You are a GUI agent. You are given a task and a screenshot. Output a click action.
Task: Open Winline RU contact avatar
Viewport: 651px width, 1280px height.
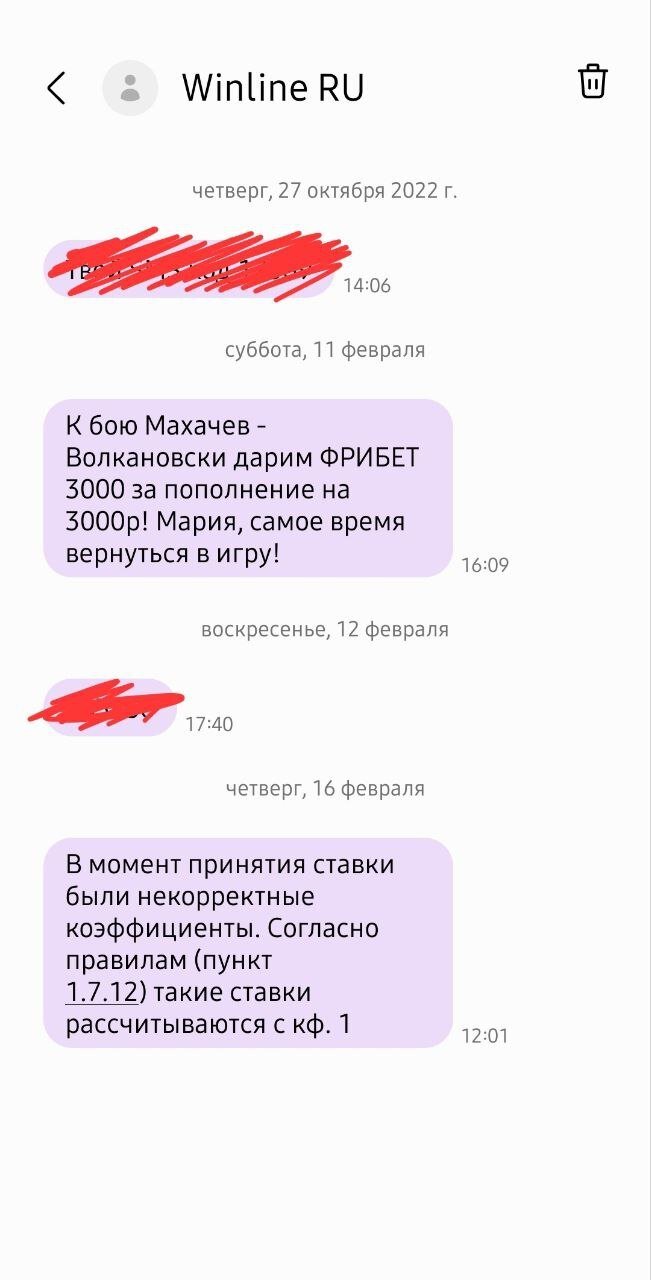(x=130, y=88)
